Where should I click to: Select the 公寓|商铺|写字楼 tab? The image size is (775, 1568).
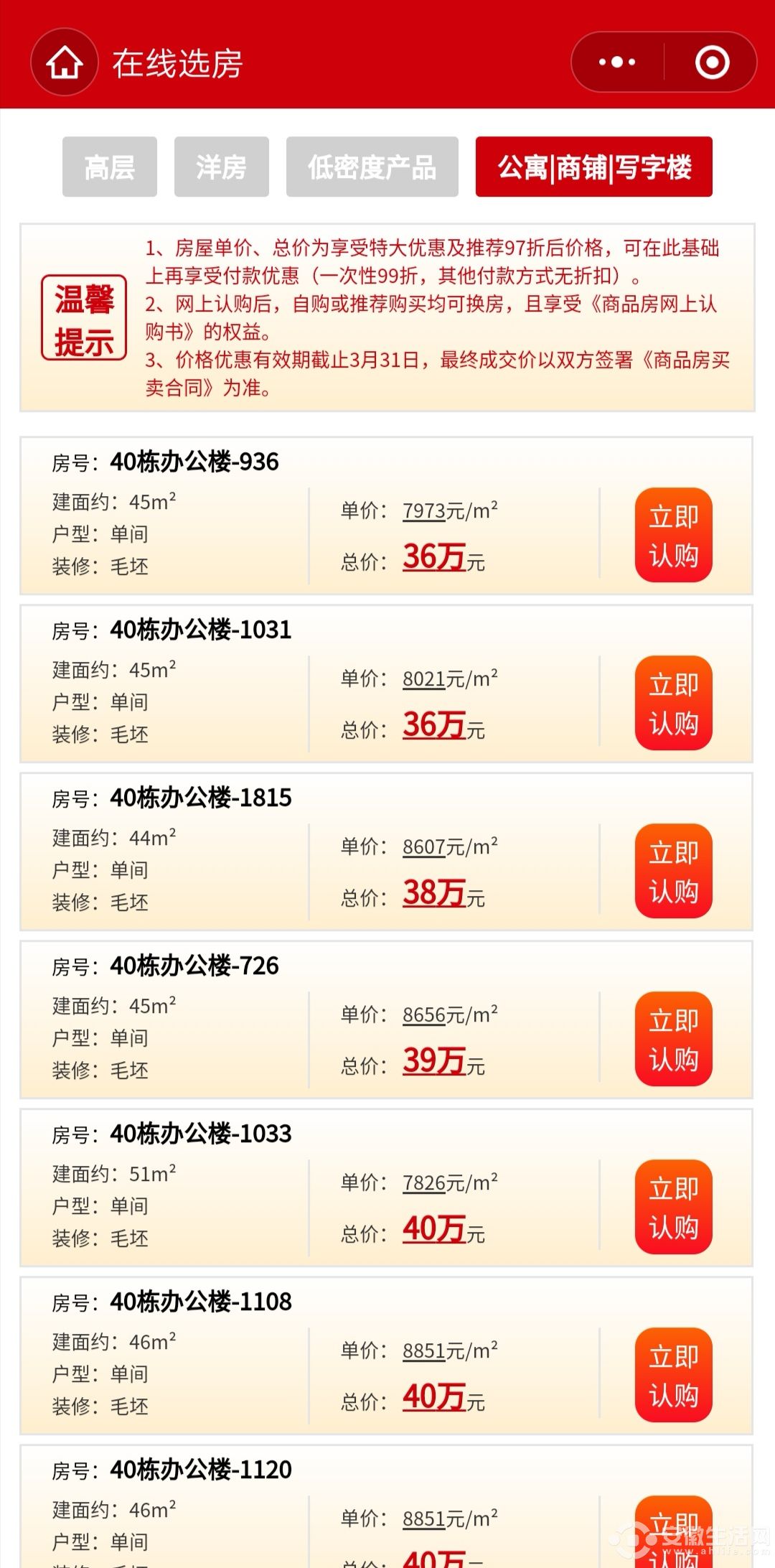tap(594, 167)
